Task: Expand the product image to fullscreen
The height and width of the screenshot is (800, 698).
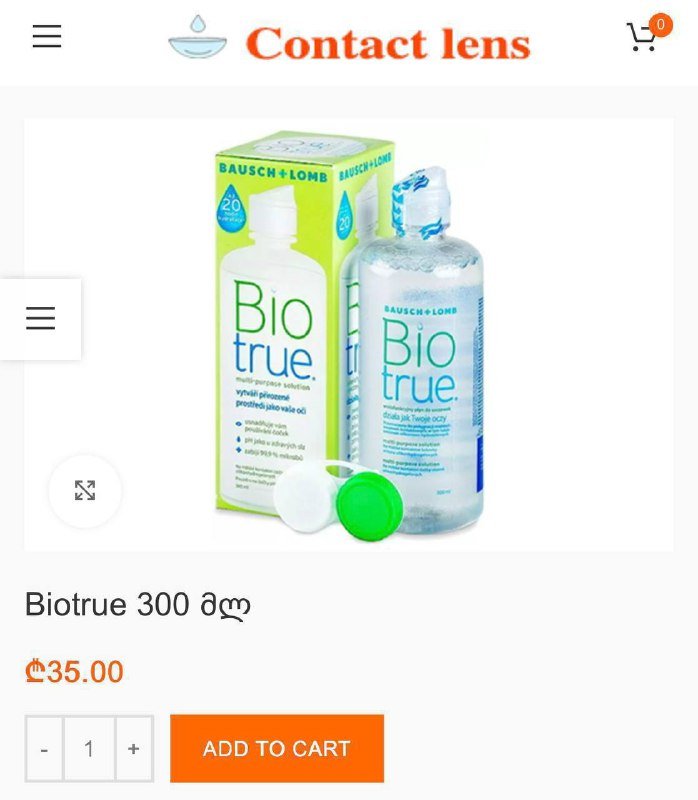Action: (85, 490)
